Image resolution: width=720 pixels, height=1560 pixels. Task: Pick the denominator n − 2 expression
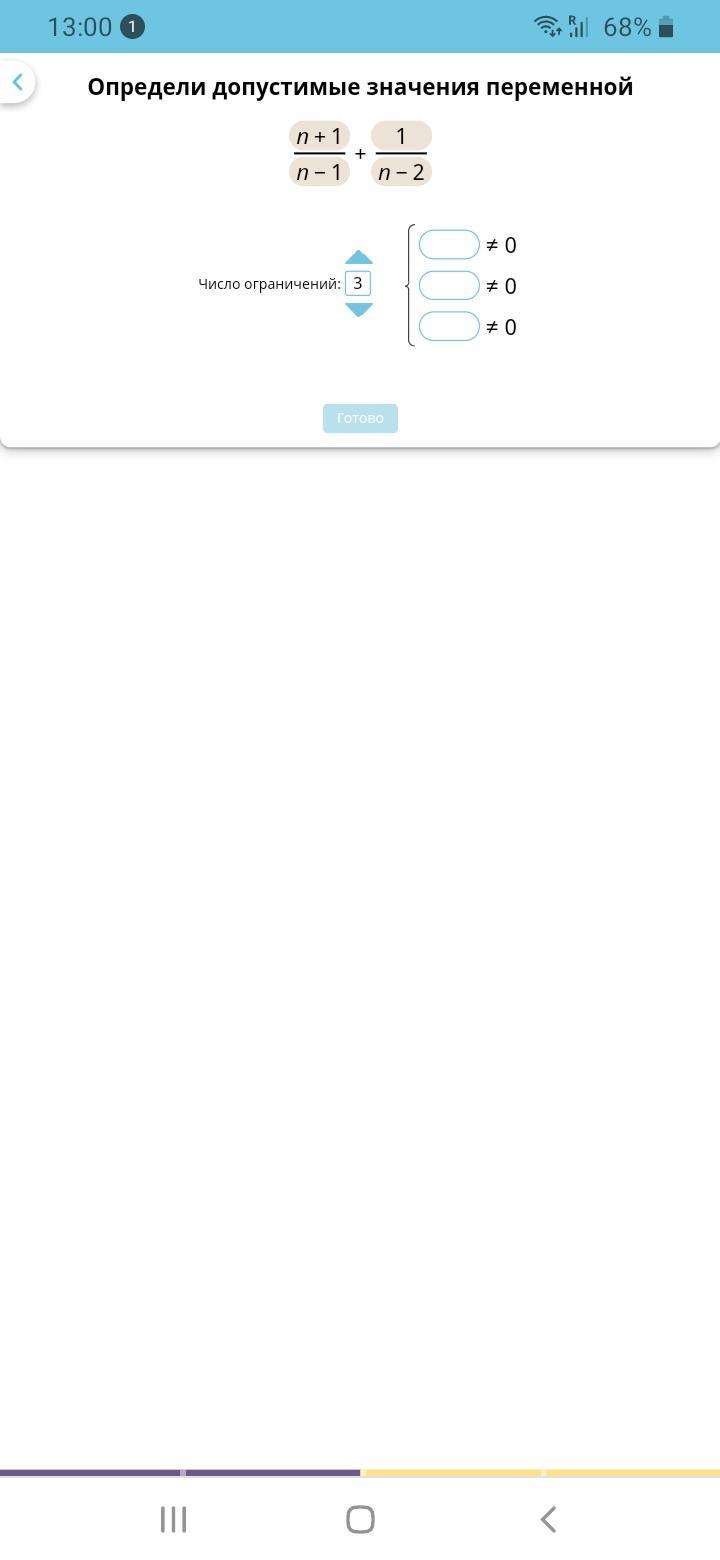pyautogui.click(x=401, y=172)
